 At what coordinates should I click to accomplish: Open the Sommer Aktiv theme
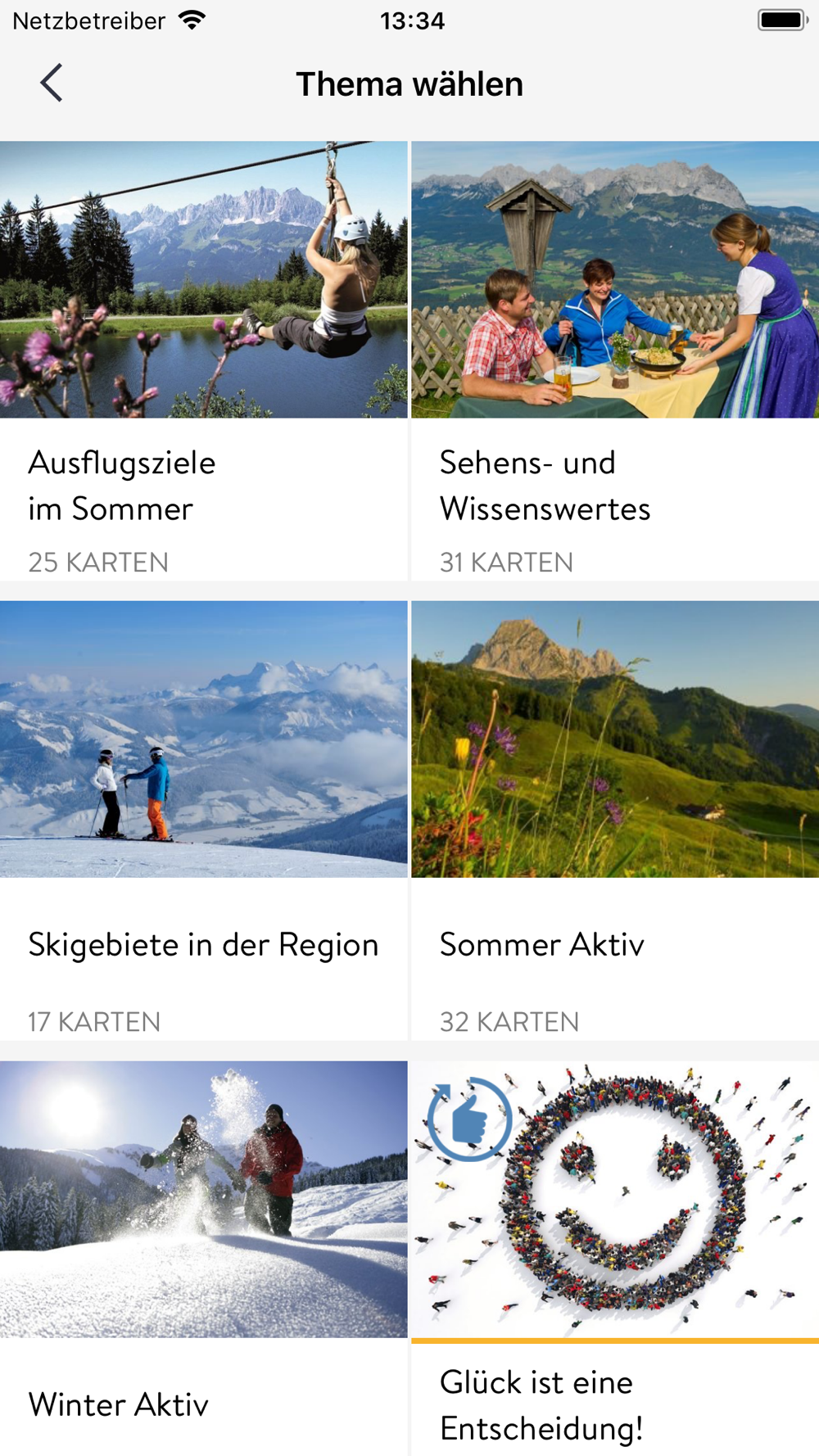[x=615, y=821]
